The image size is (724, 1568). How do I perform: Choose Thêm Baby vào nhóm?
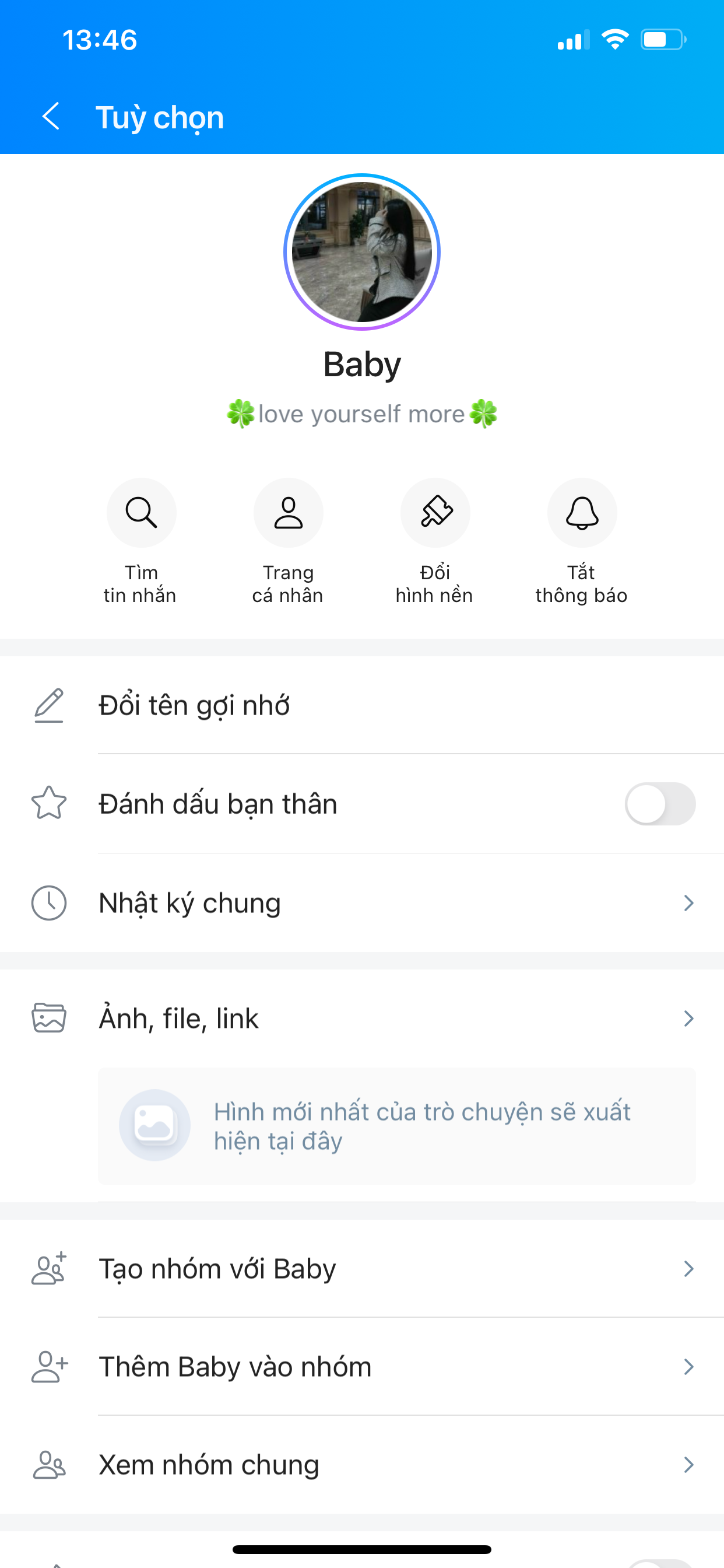pyautogui.click(x=362, y=1367)
